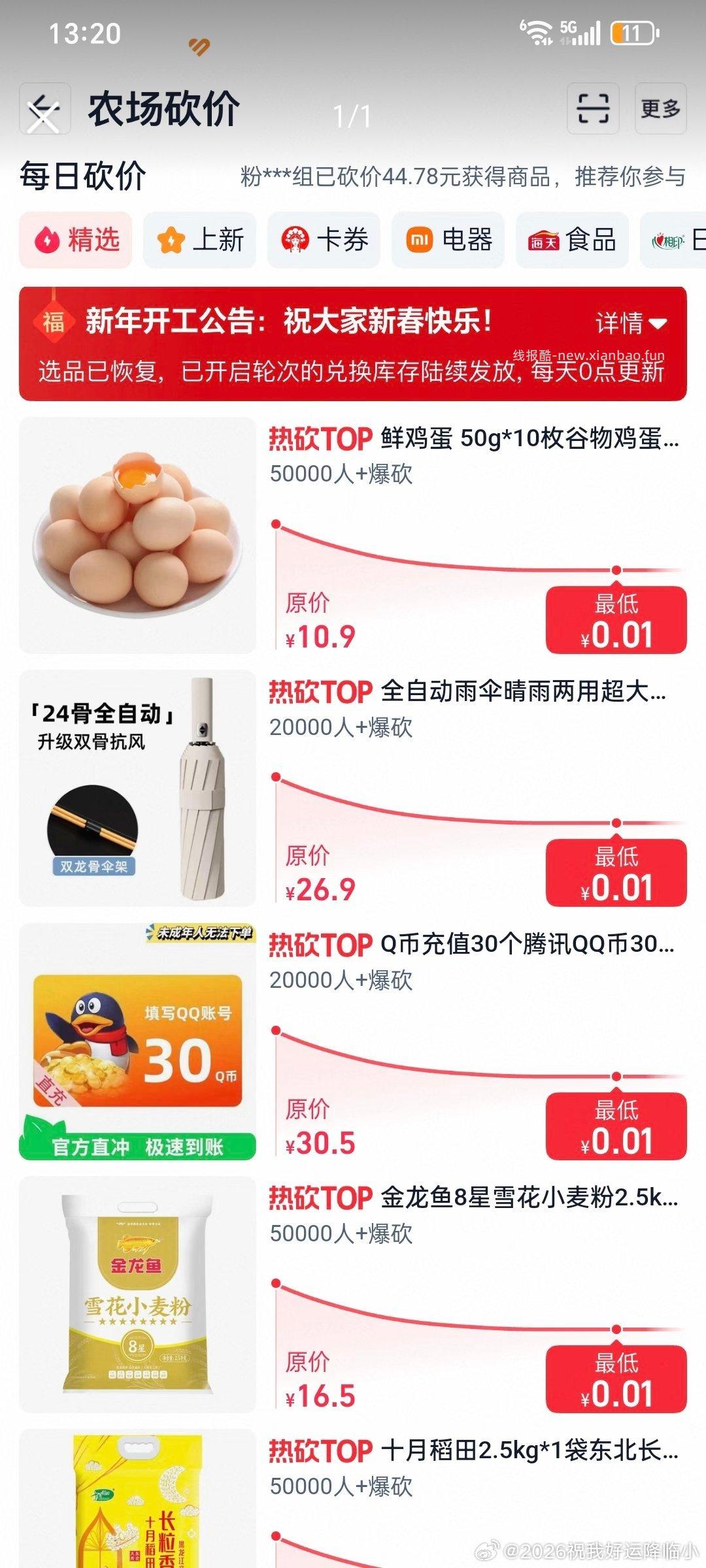Click the 福 badge on the announcement banner
706x1568 pixels.
click(54, 324)
